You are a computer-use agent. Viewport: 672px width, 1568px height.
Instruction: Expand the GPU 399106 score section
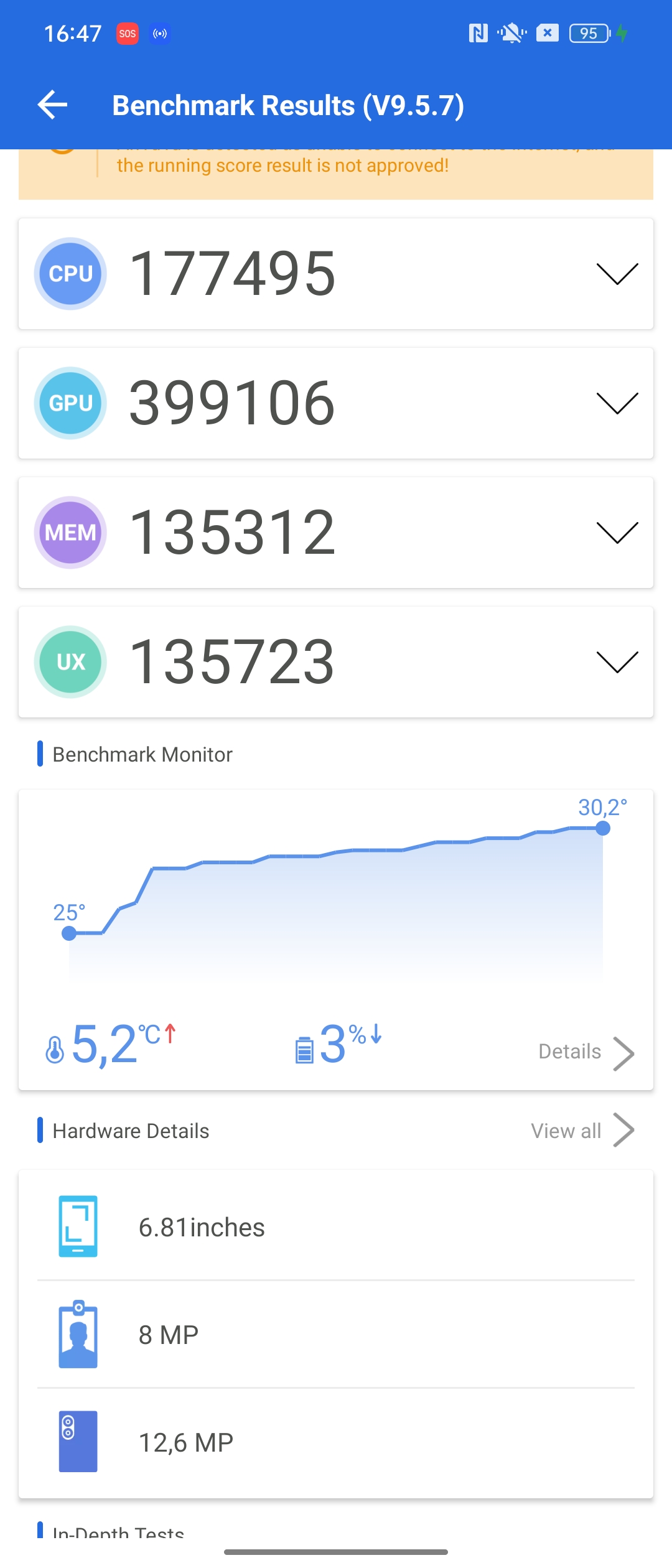618,402
